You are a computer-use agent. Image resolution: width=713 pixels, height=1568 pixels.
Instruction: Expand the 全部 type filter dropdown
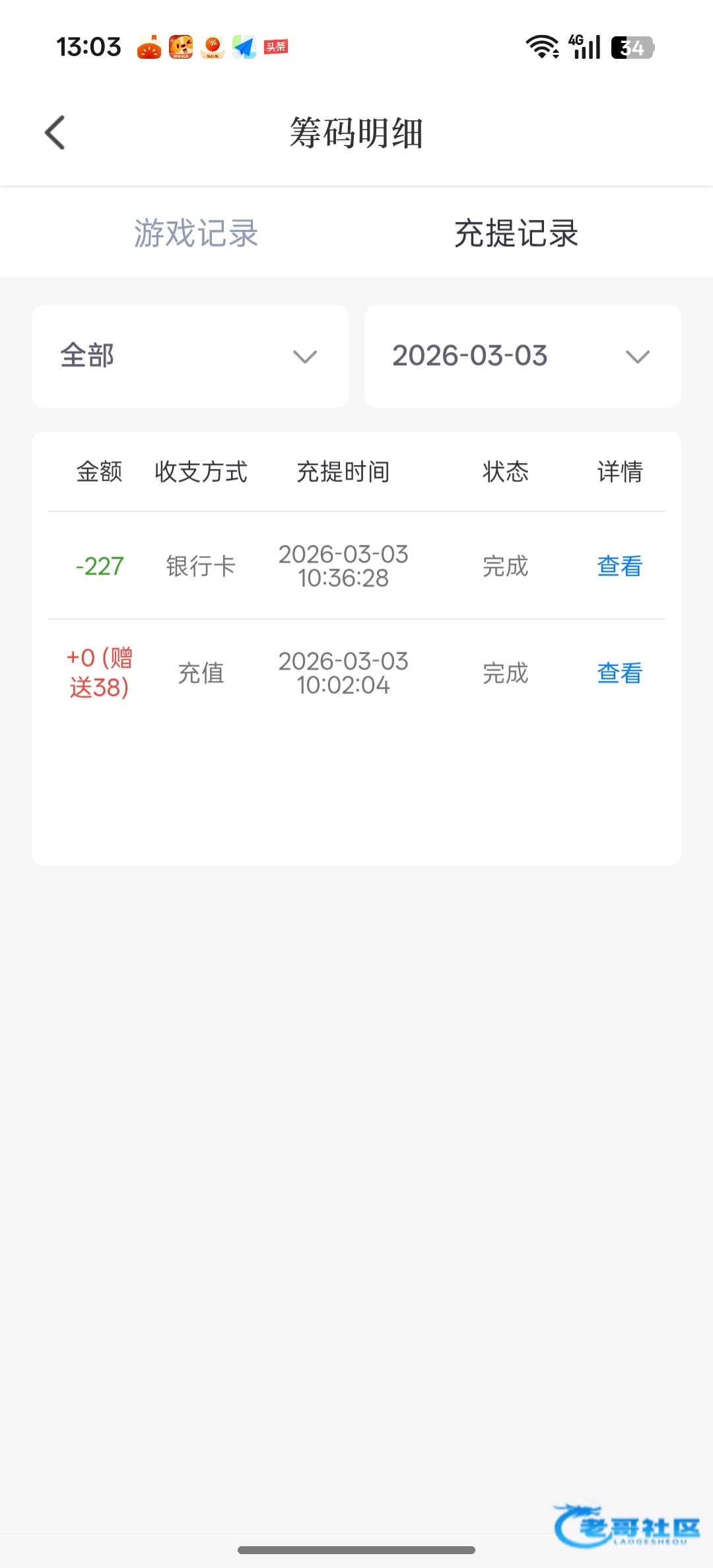click(190, 356)
